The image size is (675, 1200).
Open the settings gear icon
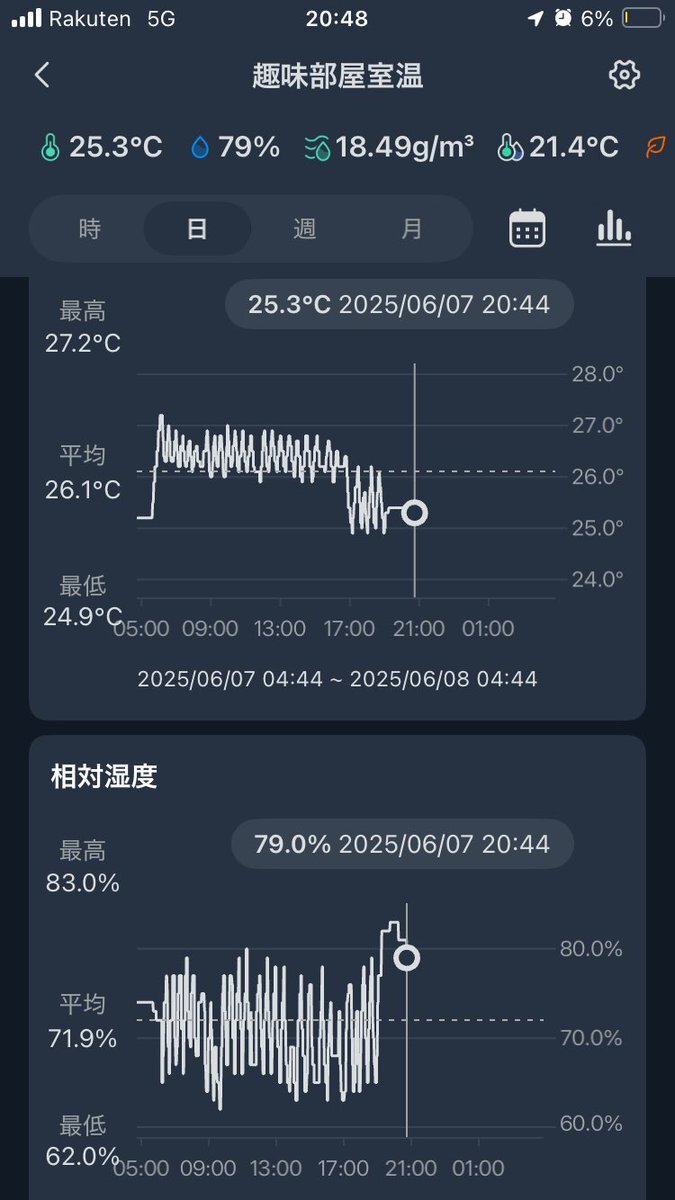[x=624, y=75]
